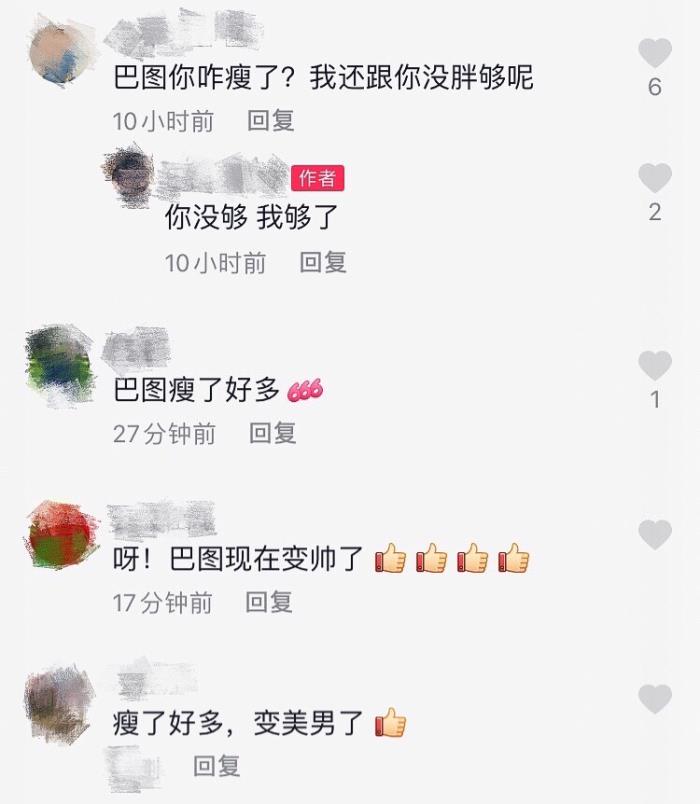The image size is (700, 804).
Task: Like the comment "巴图你咋瘦了？我还跟你没胖够呢"
Action: (x=655, y=52)
